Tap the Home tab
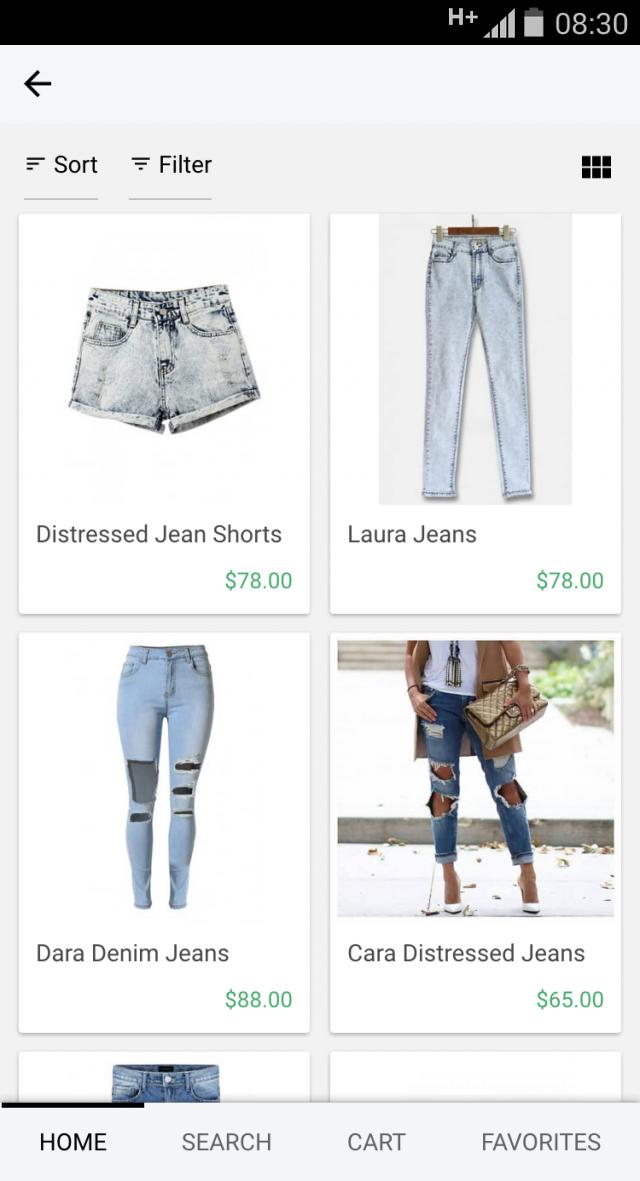The width and height of the screenshot is (640, 1181). coord(73,1142)
